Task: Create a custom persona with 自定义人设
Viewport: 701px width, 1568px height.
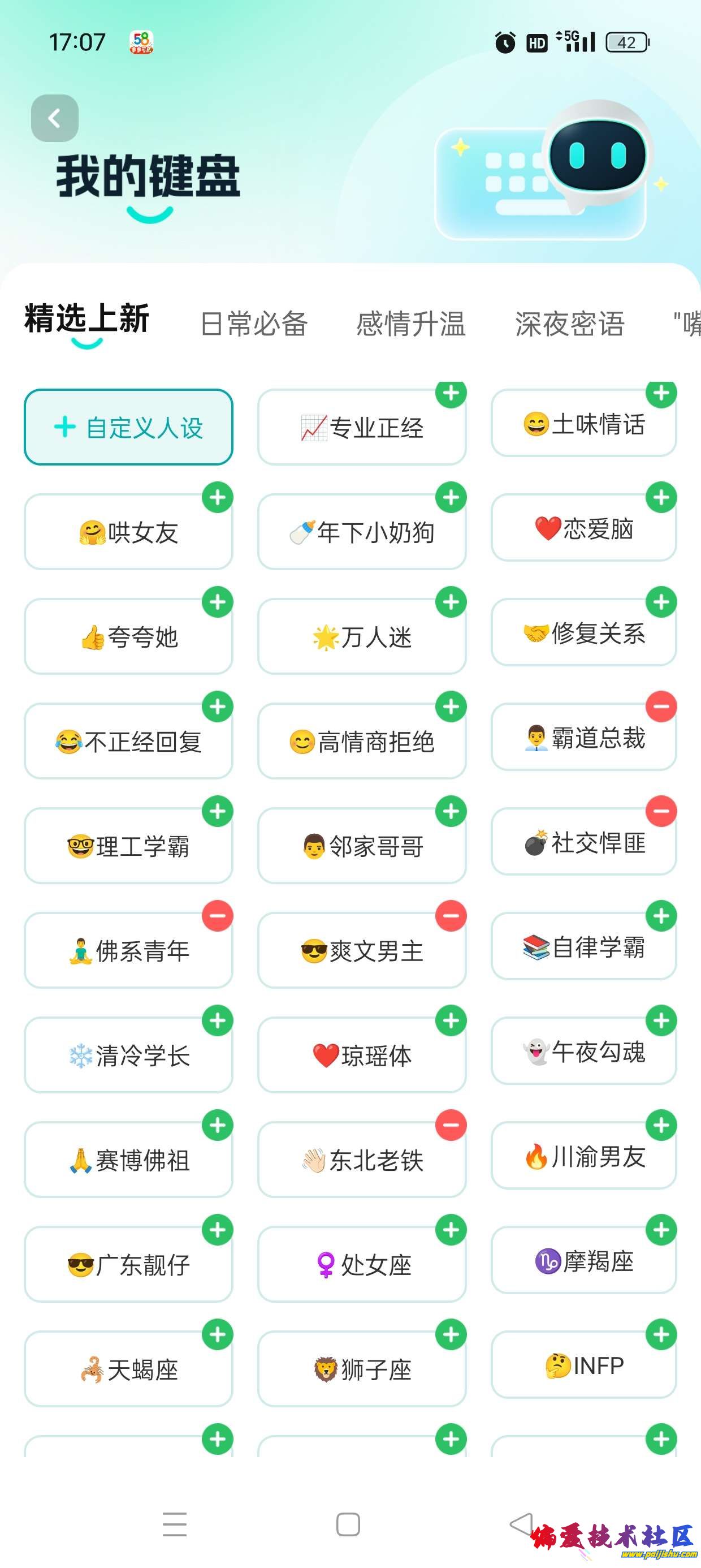Action: pyautogui.click(x=128, y=427)
